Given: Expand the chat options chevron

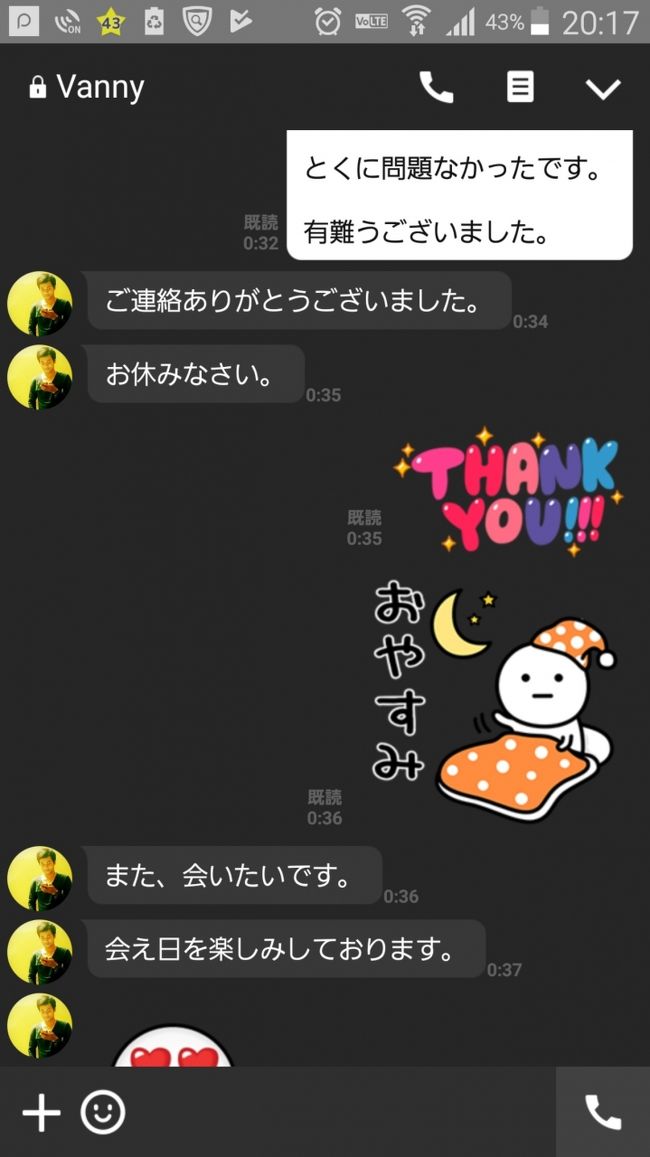Looking at the screenshot, I should pyautogui.click(x=603, y=89).
